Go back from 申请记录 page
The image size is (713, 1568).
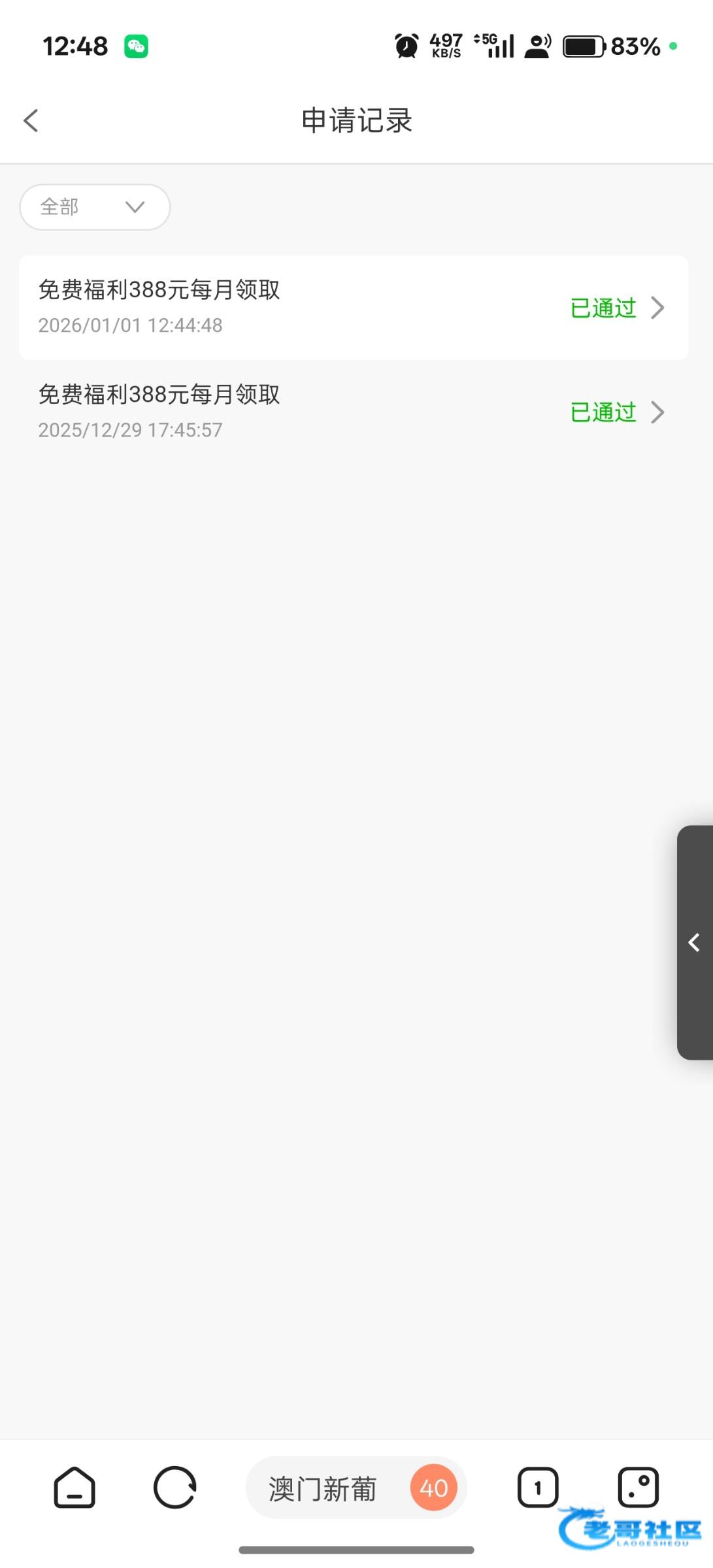(31, 121)
